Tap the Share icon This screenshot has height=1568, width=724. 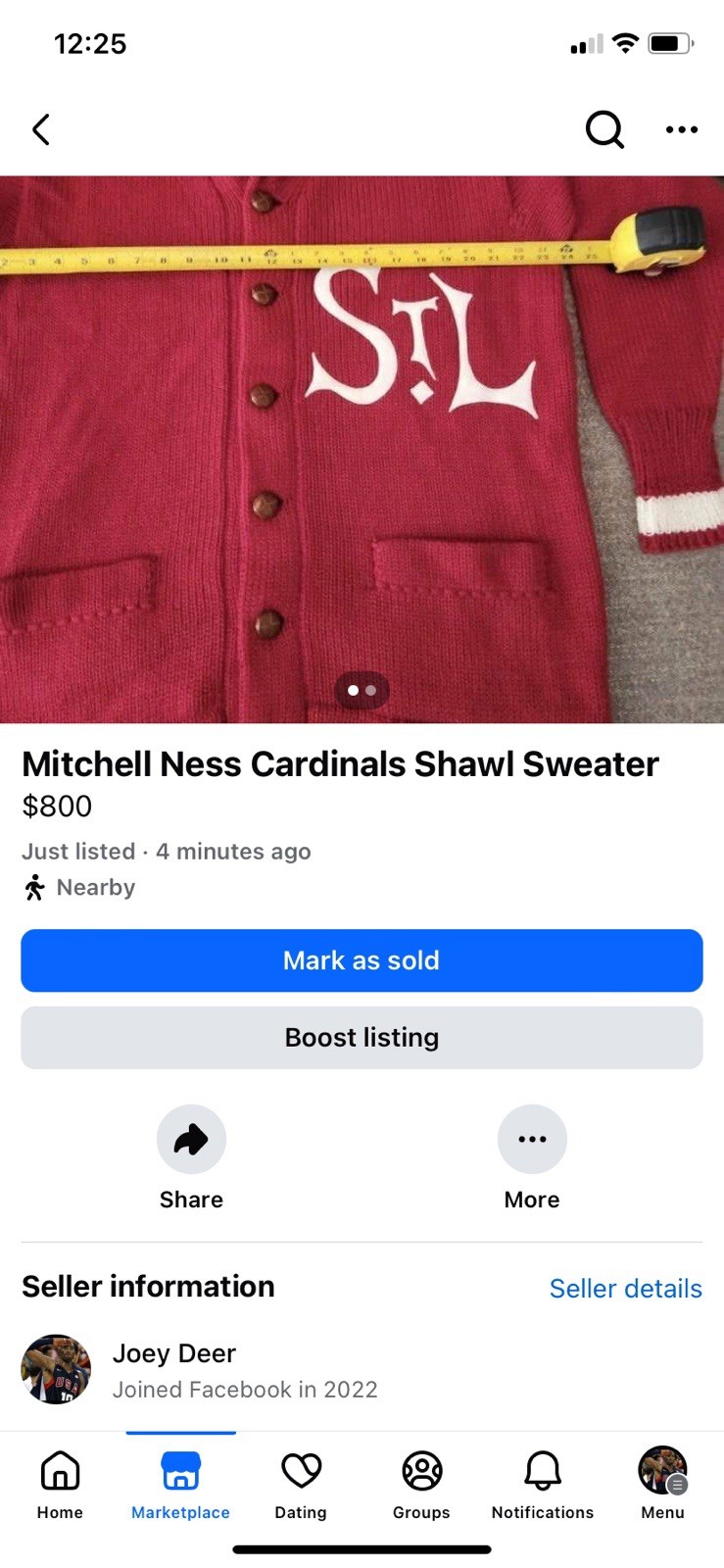(x=191, y=1139)
